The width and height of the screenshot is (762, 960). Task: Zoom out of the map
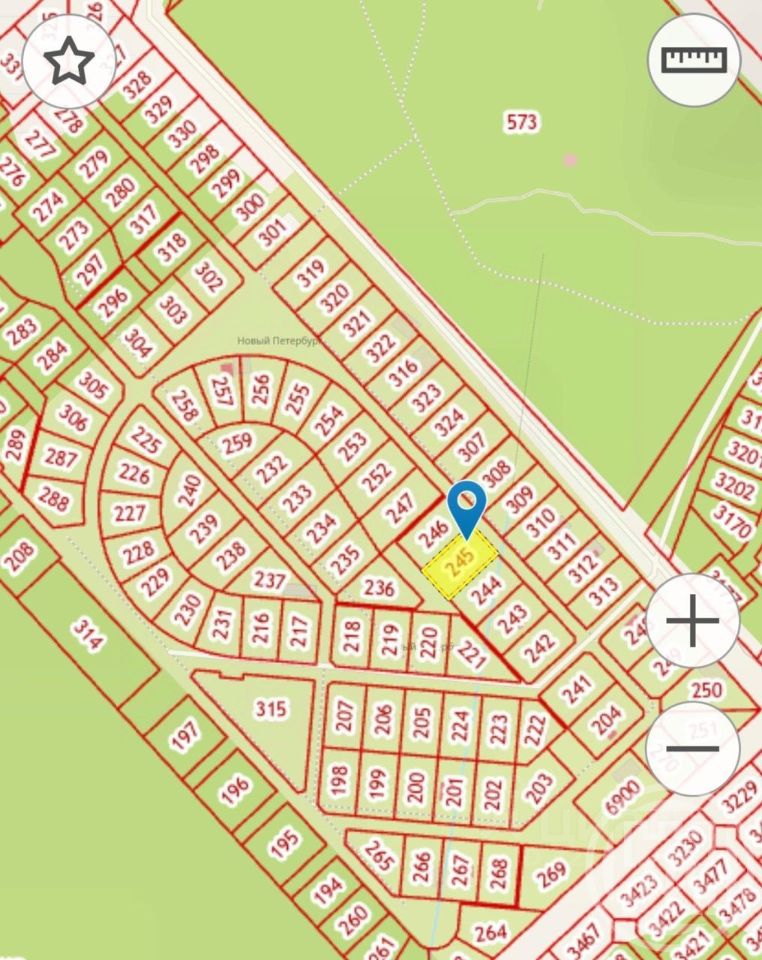[692, 749]
